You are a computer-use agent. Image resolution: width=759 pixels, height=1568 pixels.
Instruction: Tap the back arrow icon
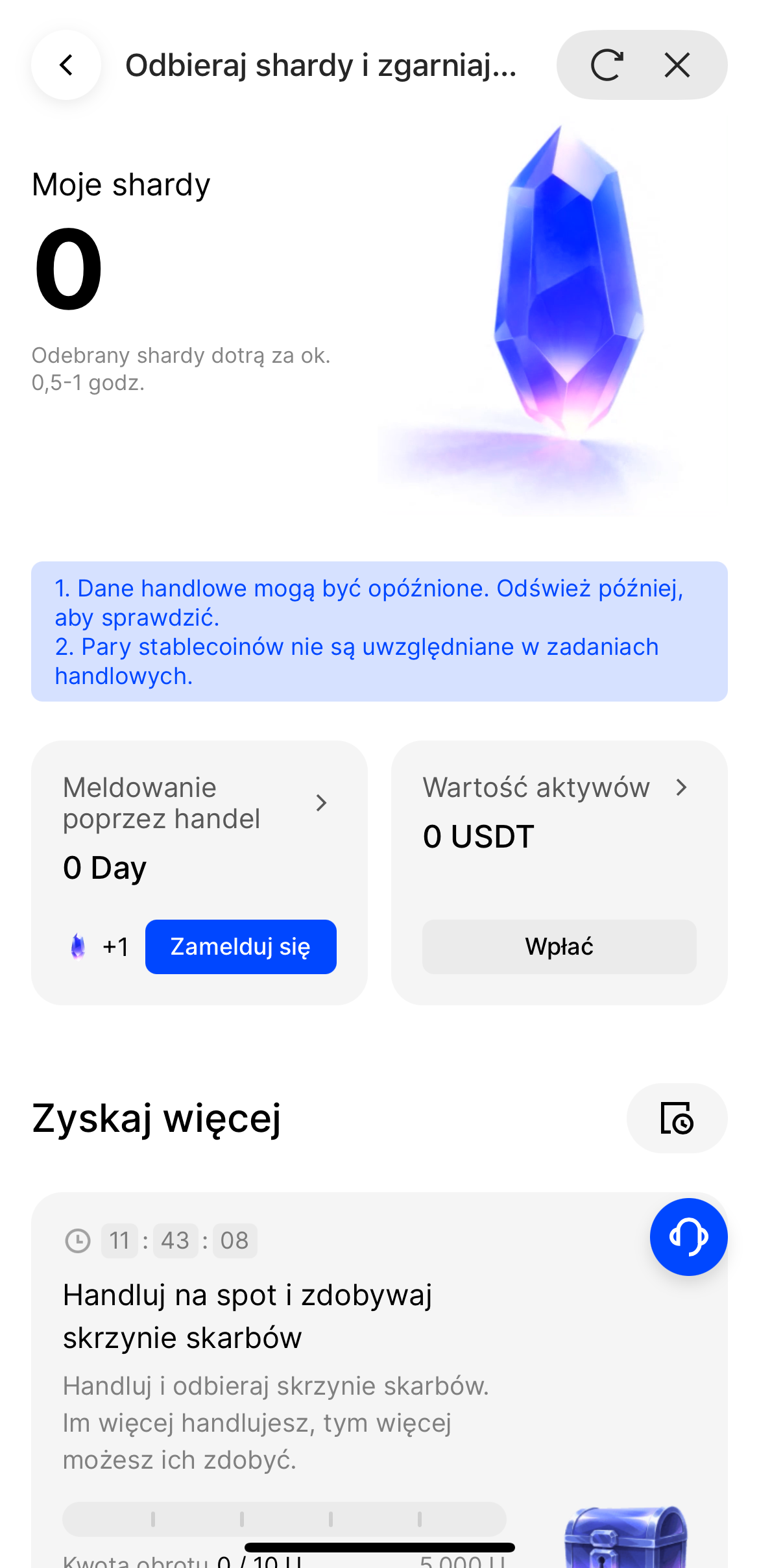[x=66, y=65]
